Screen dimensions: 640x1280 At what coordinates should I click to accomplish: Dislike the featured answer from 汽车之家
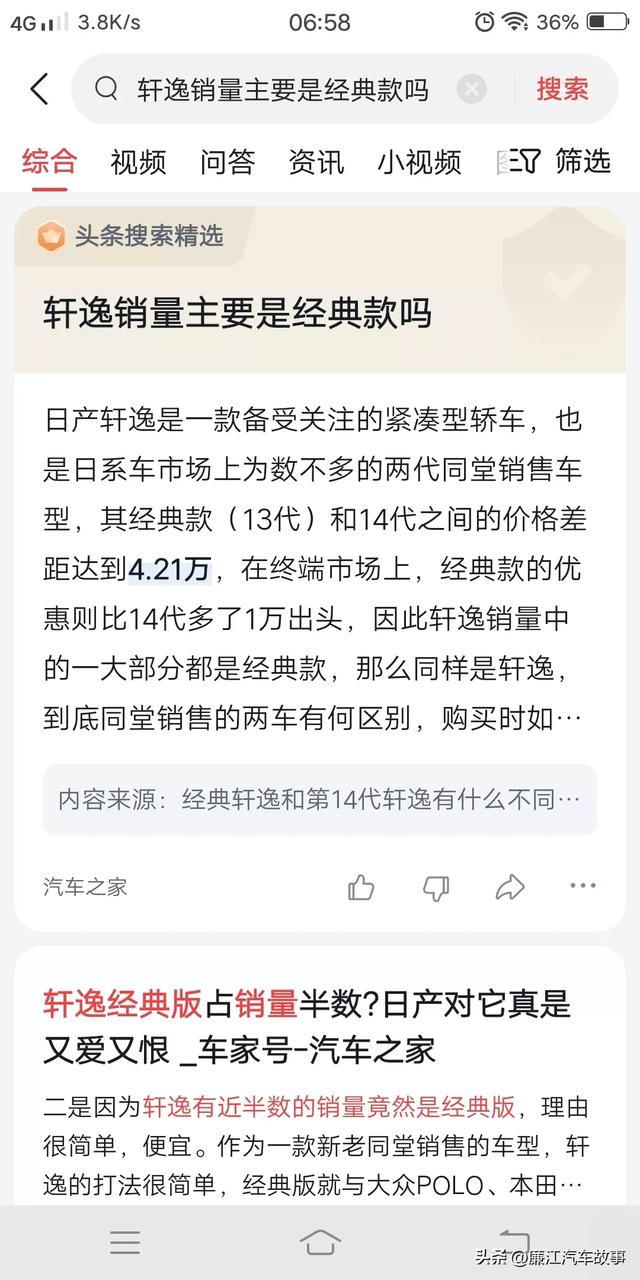pyautogui.click(x=436, y=886)
